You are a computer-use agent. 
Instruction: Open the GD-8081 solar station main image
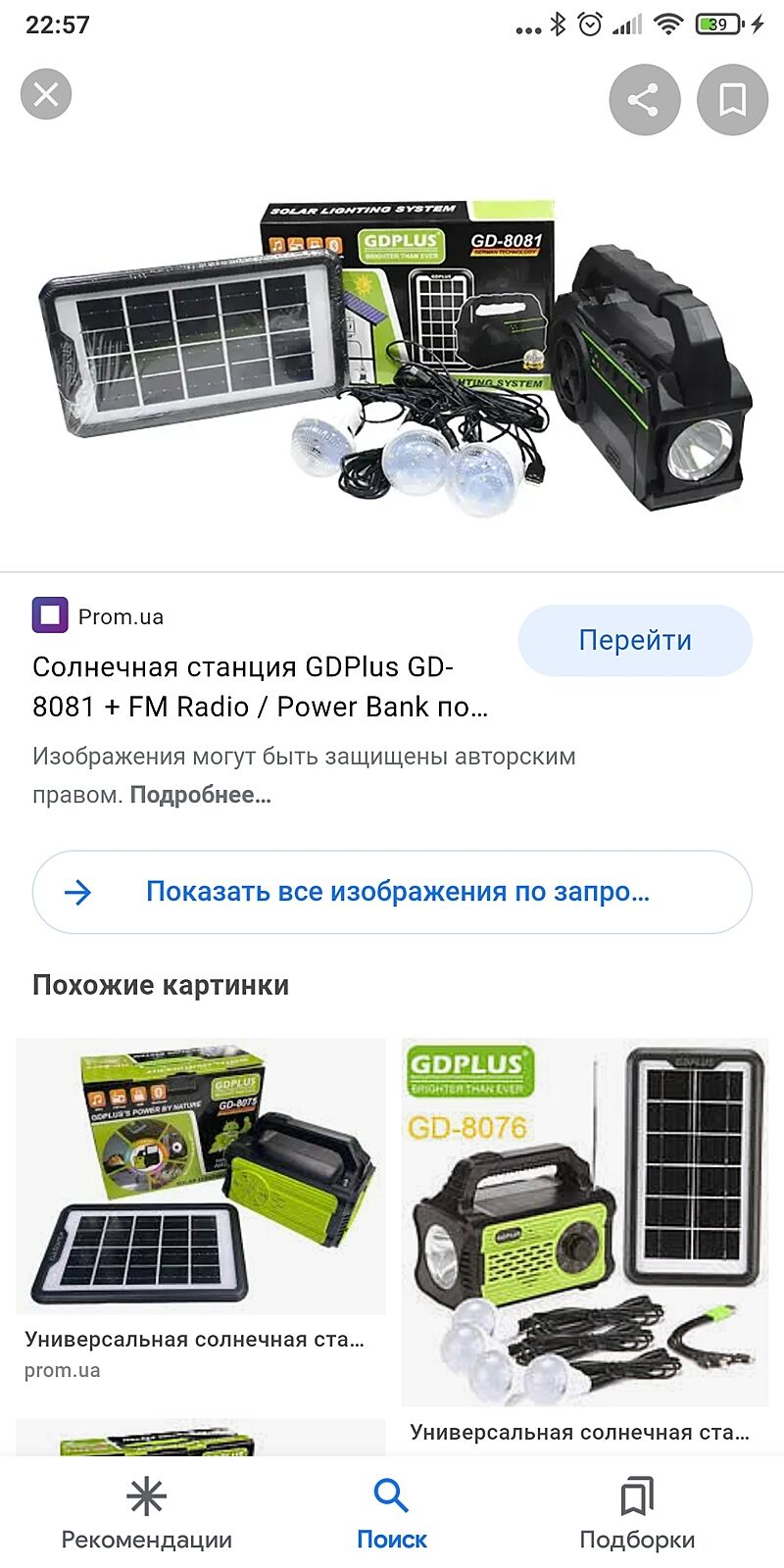(x=392, y=358)
